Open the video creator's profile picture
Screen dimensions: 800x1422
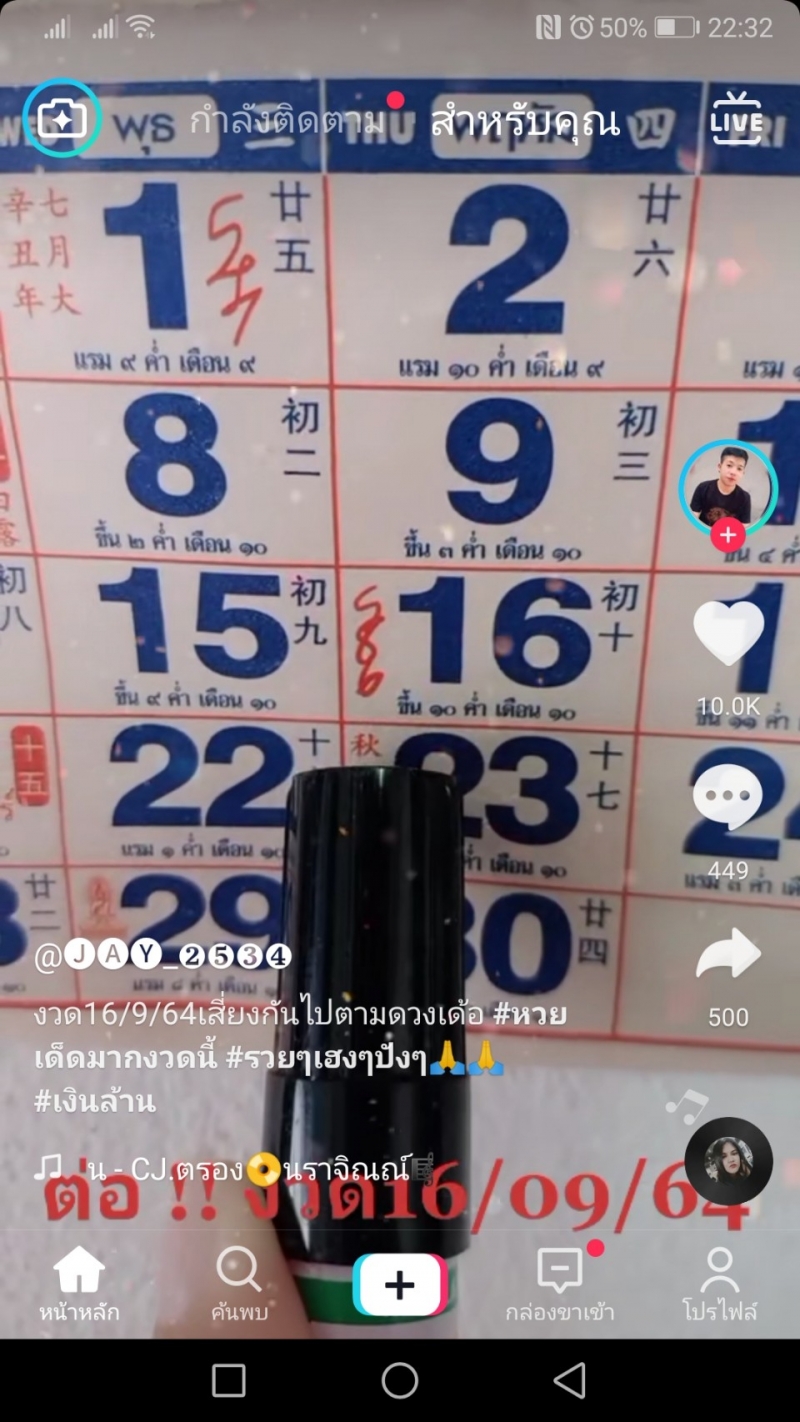coord(727,488)
